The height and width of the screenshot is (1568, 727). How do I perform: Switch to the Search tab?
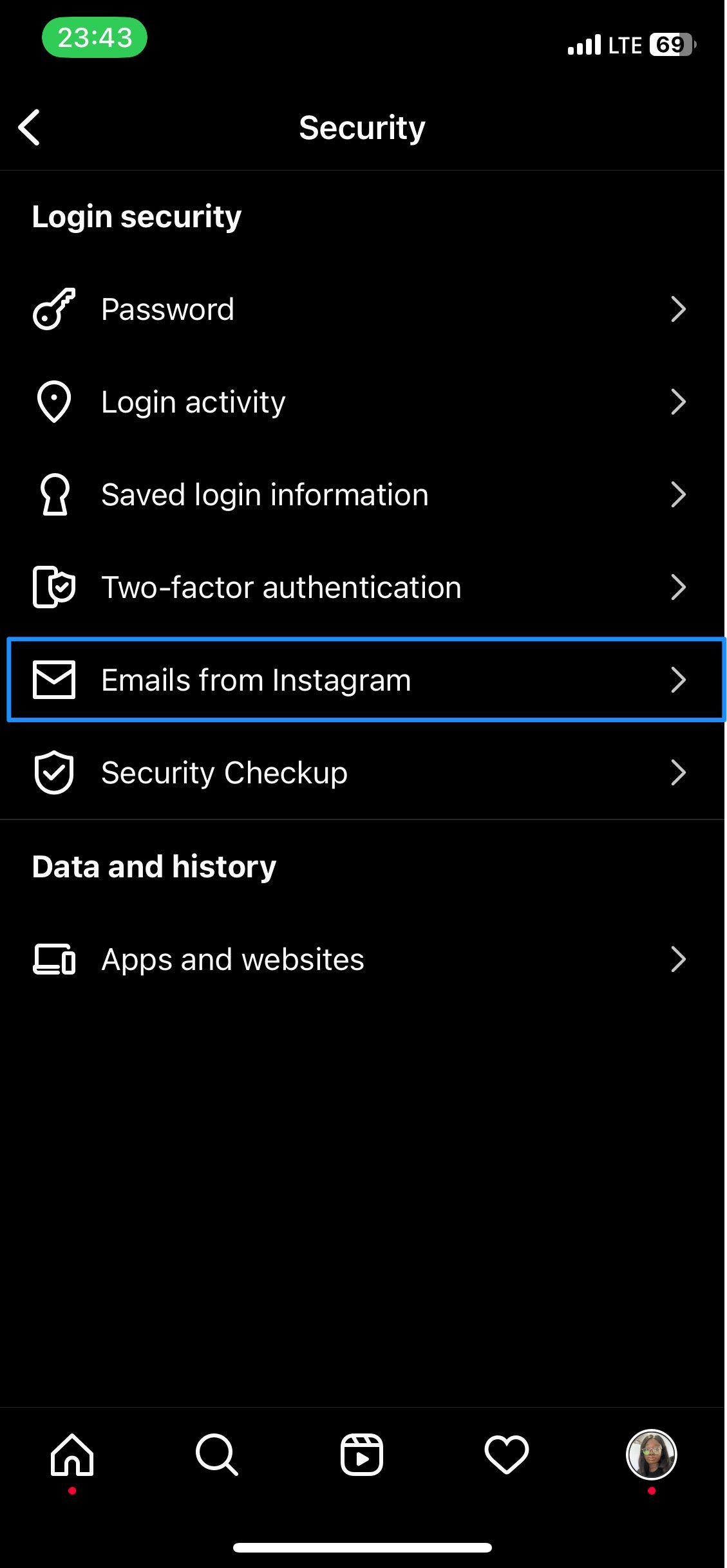point(217,1455)
